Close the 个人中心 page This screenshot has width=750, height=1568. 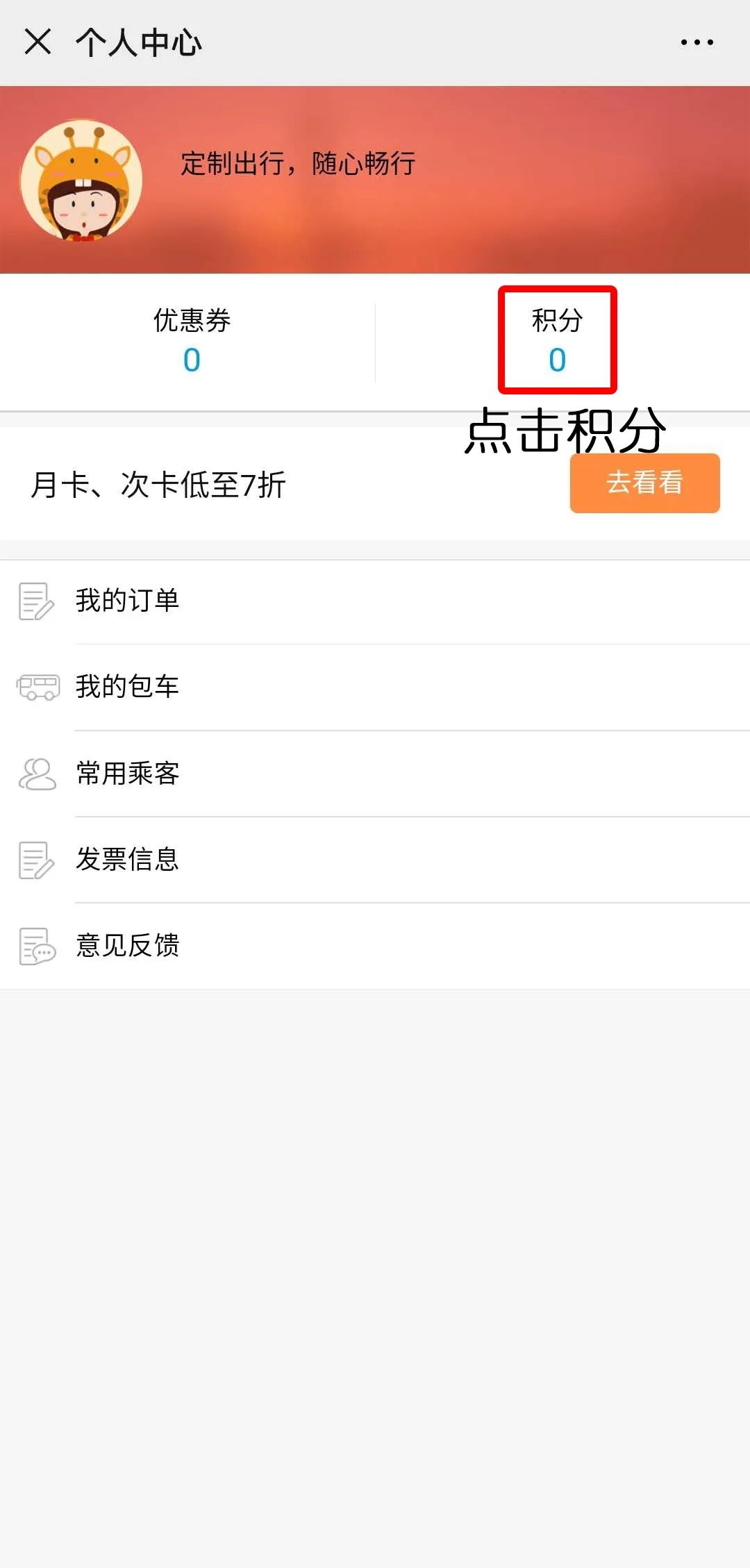point(37,42)
